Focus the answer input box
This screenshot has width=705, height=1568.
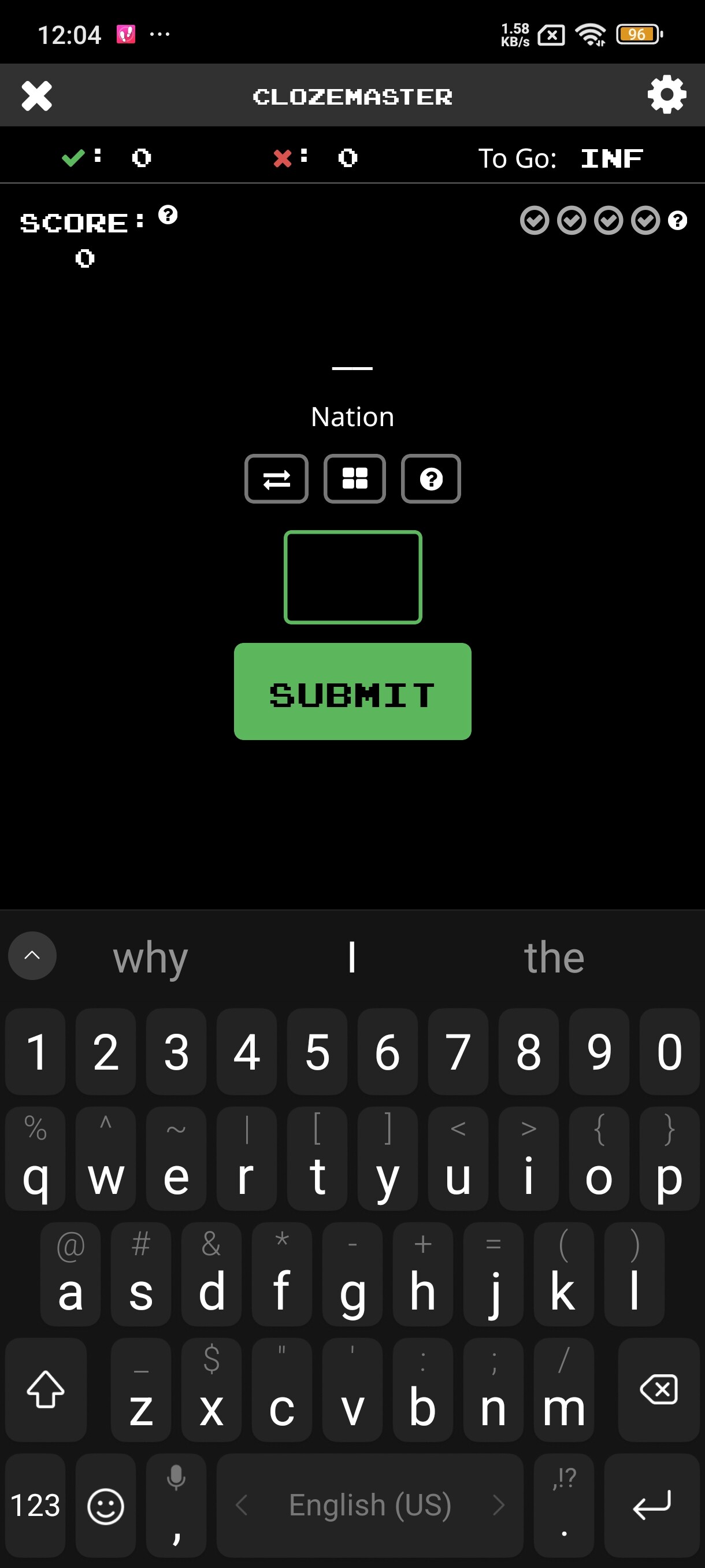coord(353,577)
